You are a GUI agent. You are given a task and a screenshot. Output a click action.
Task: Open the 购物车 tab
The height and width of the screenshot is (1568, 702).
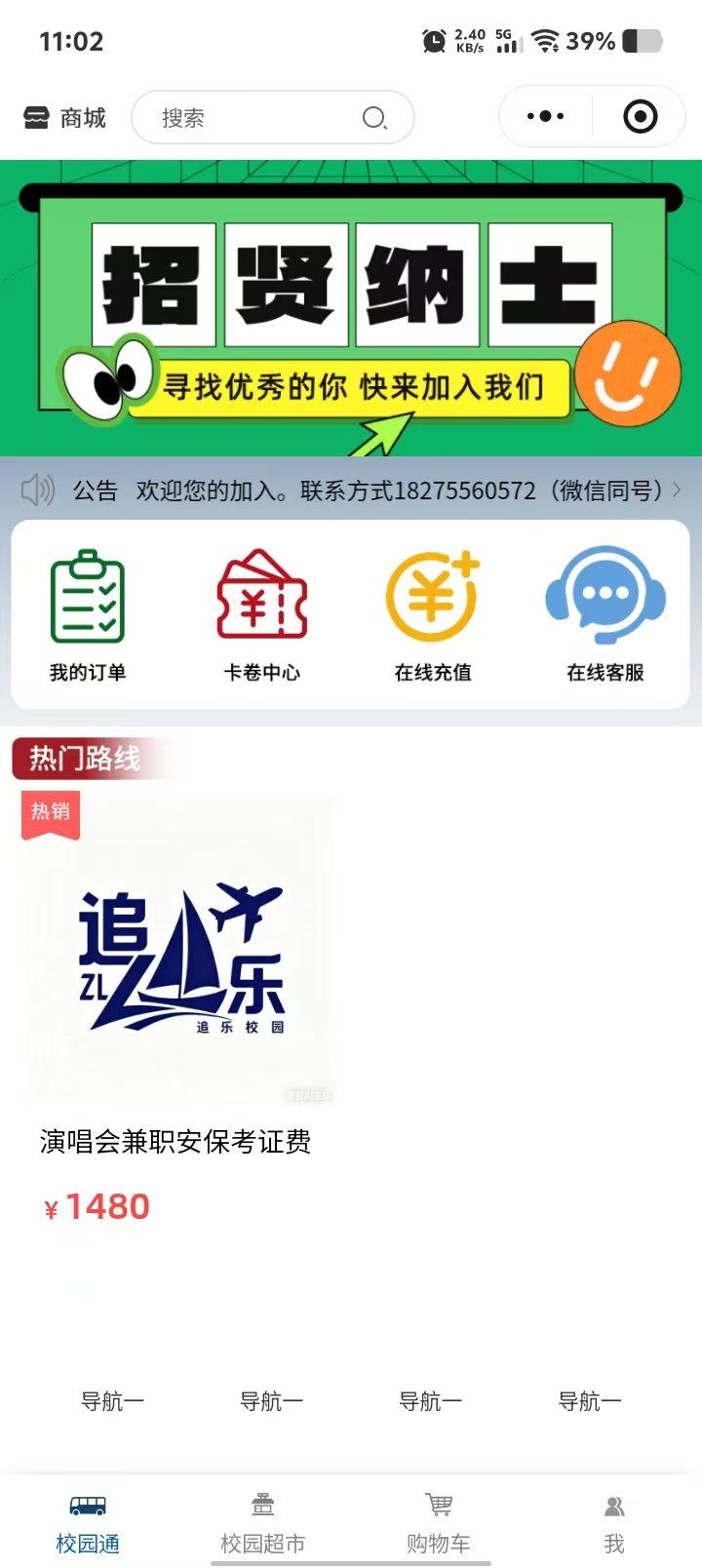[x=439, y=1523]
